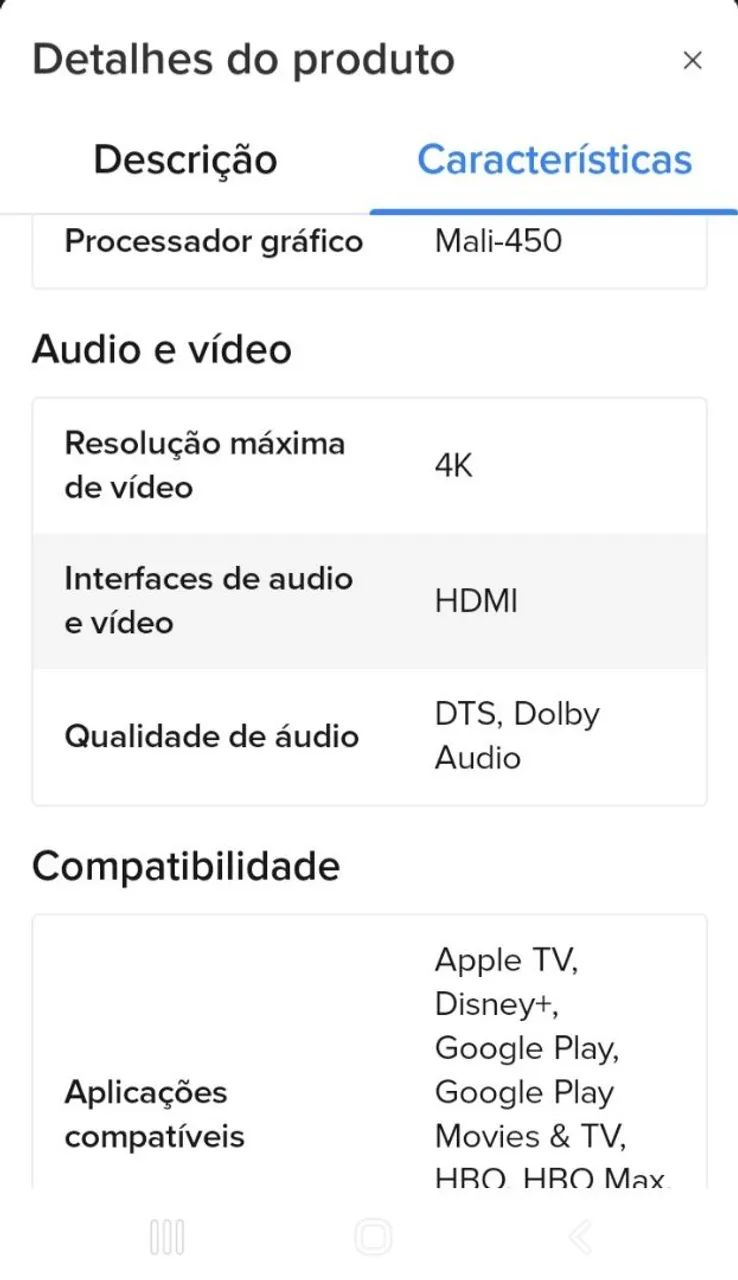Tap the Compatibilidade section header
Viewport: 738px width, 1280px height.
(187, 865)
